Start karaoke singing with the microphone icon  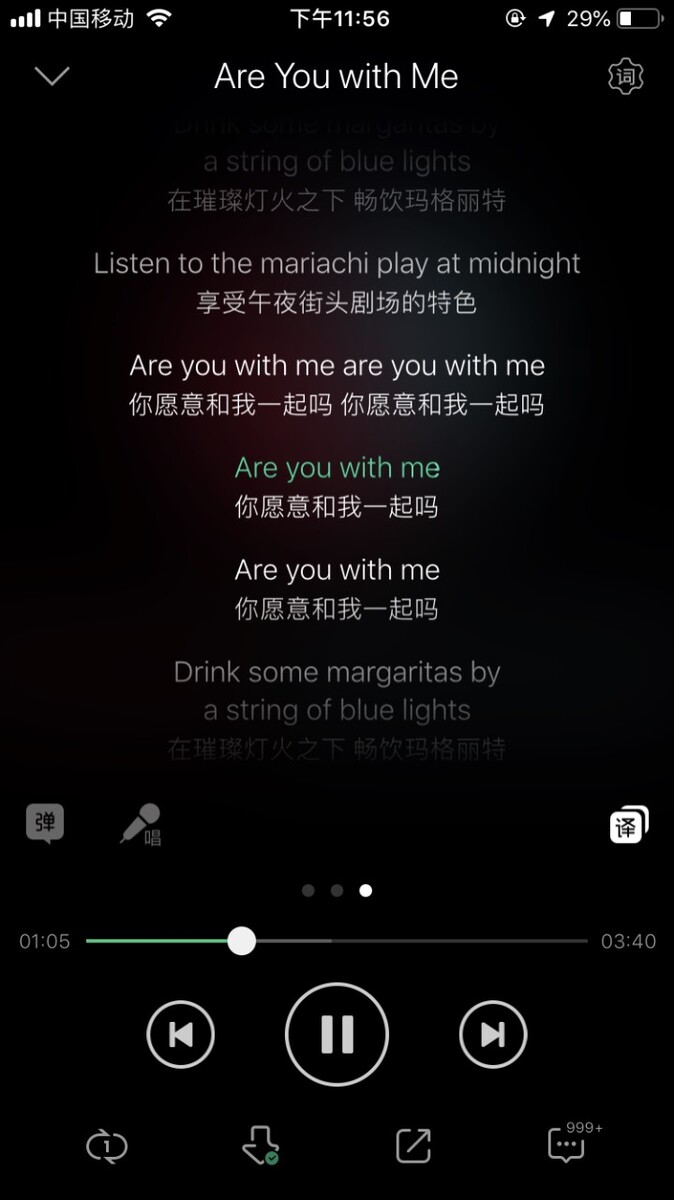(141, 825)
